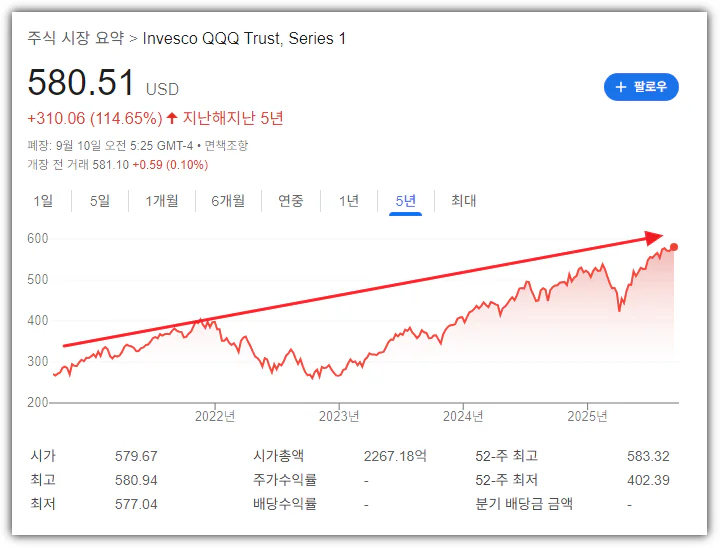Show the 연중 year-to-date chart
Image resolution: width=720 pixels, height=548 pixels.
[291, 201]
